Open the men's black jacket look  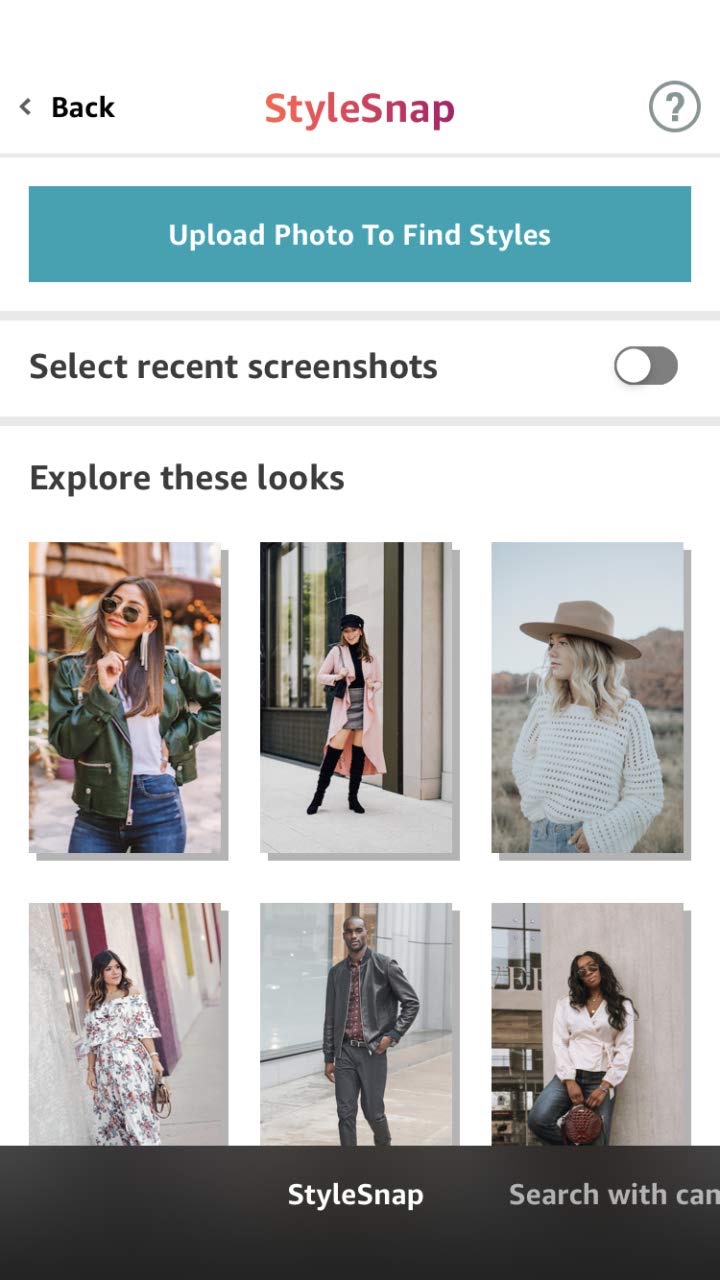pyautogui.click(x=356, y=1023)
